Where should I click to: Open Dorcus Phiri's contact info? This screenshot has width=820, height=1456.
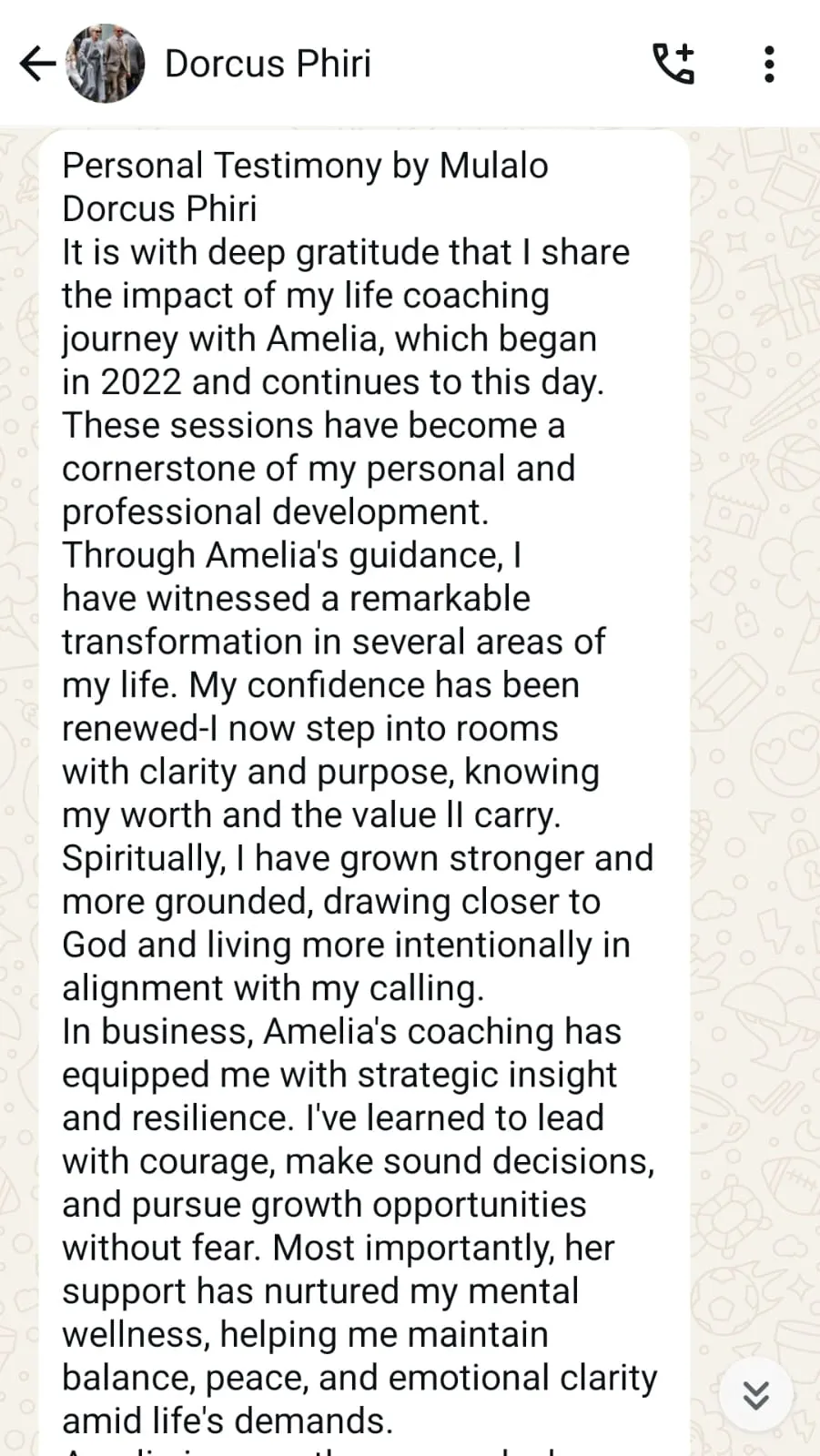(x=268, y=64)
